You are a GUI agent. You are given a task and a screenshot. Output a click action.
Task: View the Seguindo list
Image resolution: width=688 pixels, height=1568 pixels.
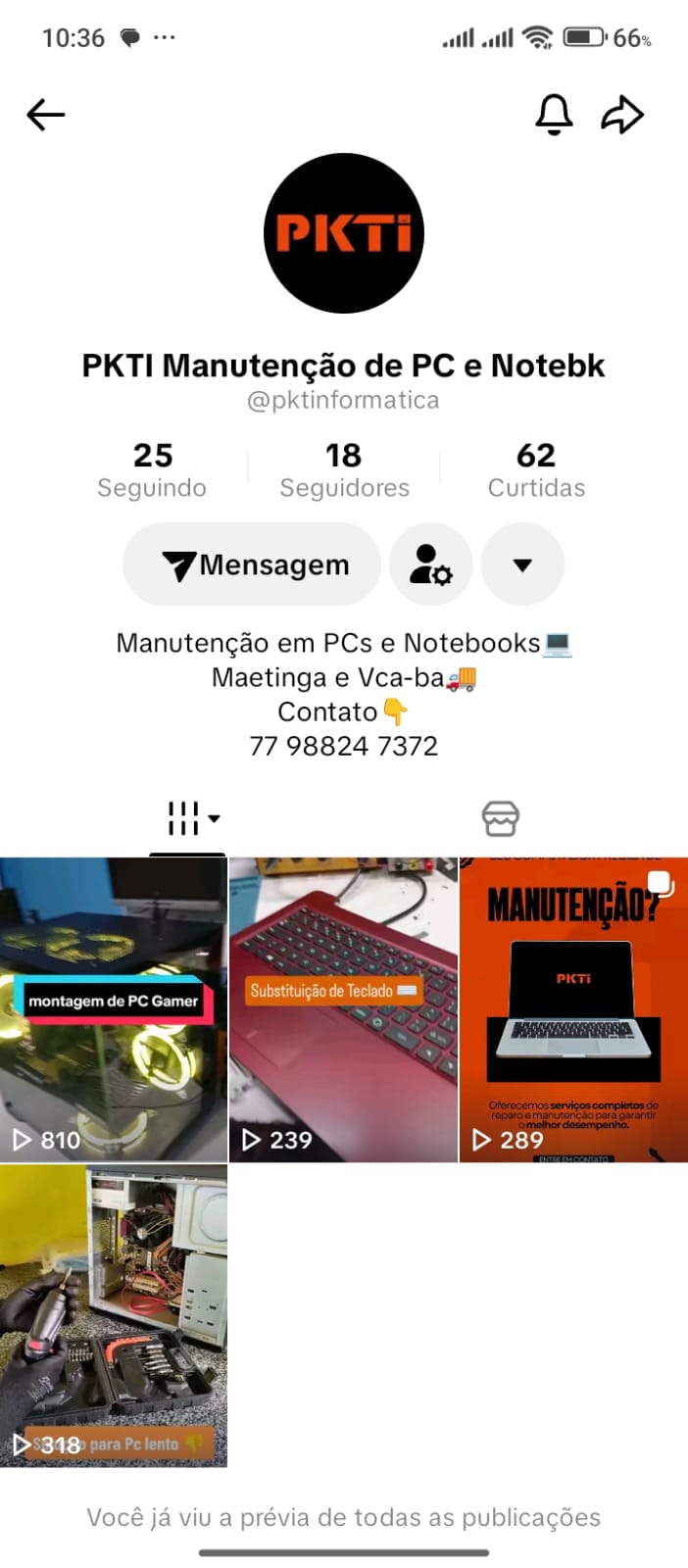click(152, 469)
